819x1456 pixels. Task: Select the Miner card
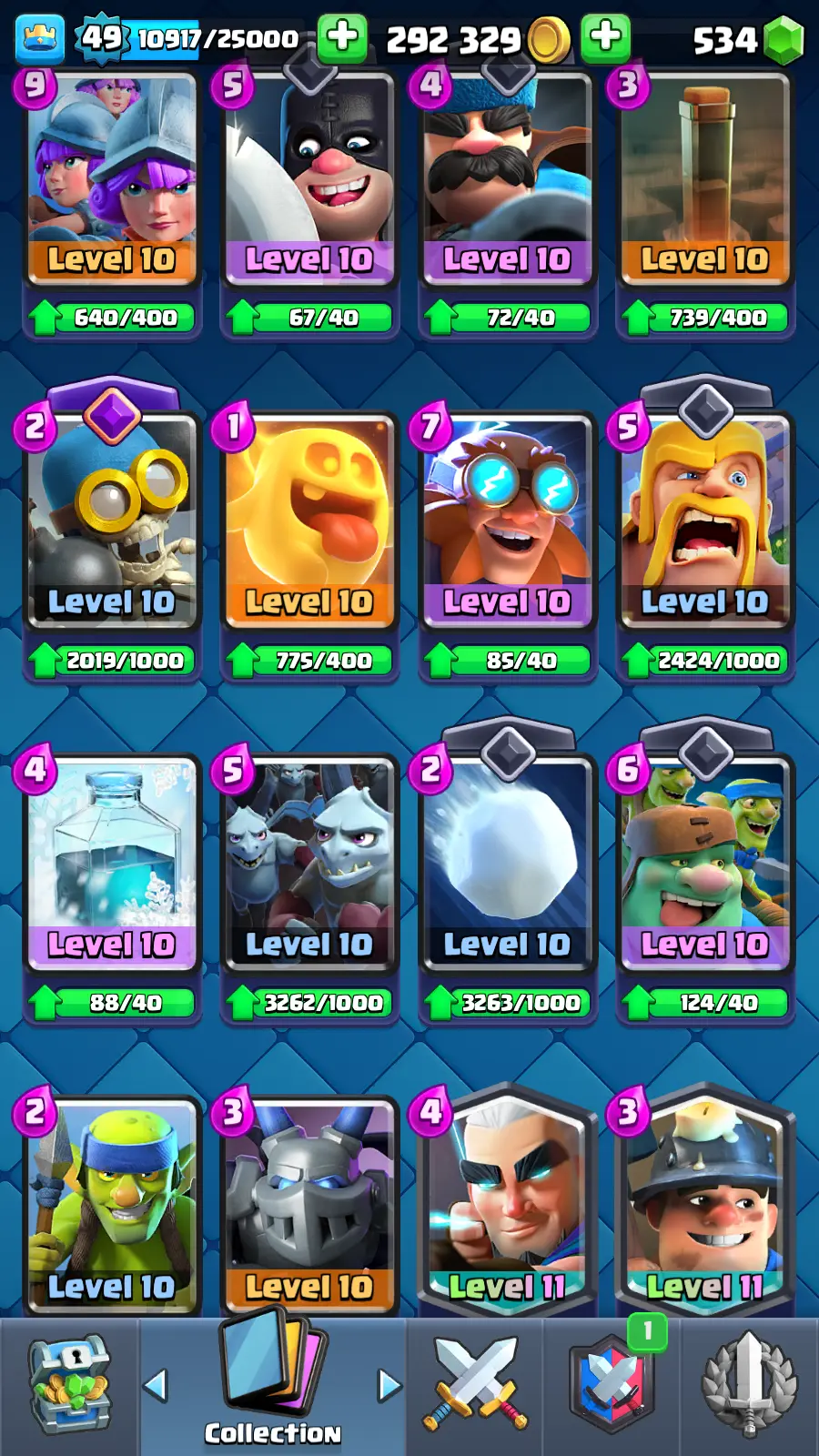tap(704, 1201)
